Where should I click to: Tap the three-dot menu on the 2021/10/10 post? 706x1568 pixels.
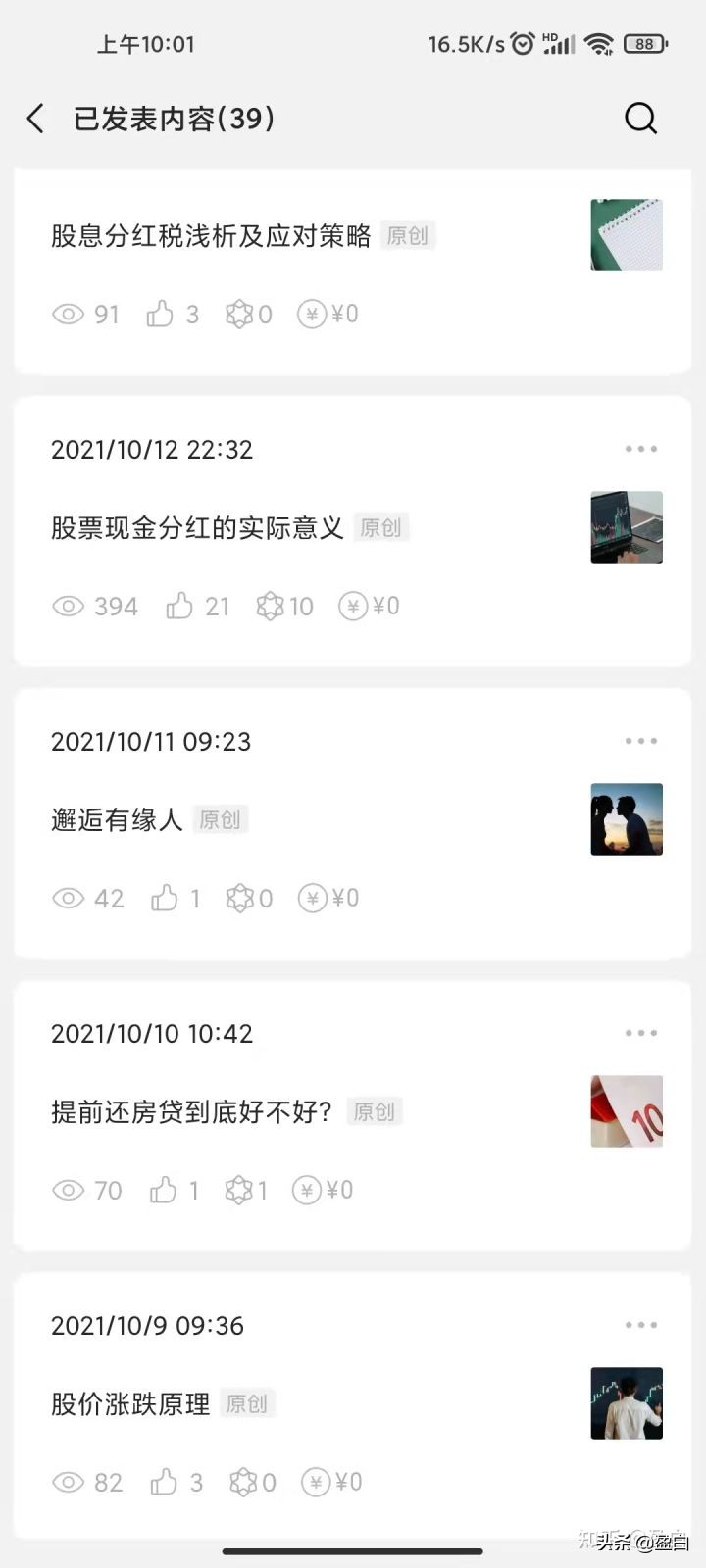pos(640,1032)
